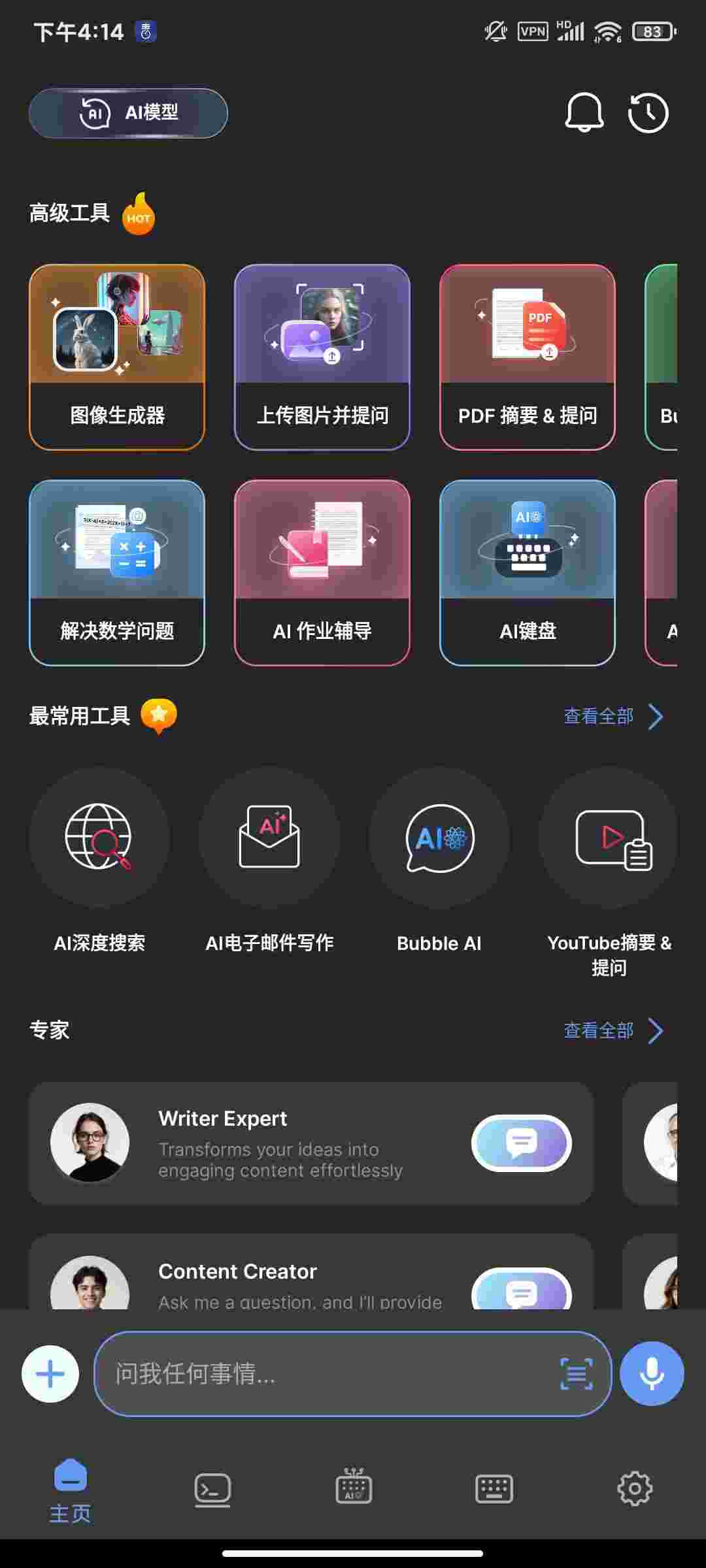Open PDF 摘要 & 提问 card
Image resolution: width=706 pixels, height=1568 pixels.
528,357
